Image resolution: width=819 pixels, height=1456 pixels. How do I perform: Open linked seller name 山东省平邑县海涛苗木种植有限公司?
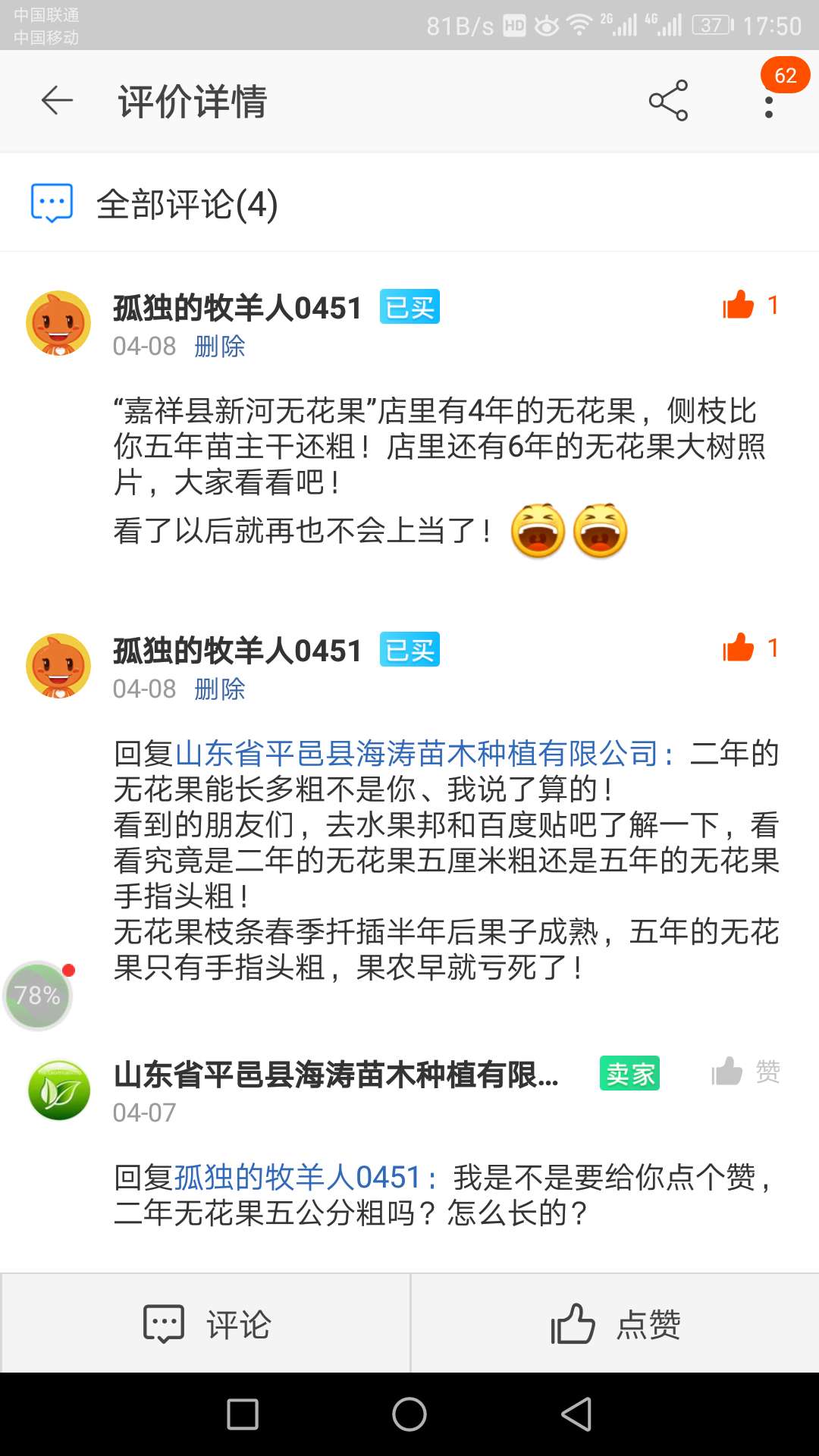coord(416,754)
